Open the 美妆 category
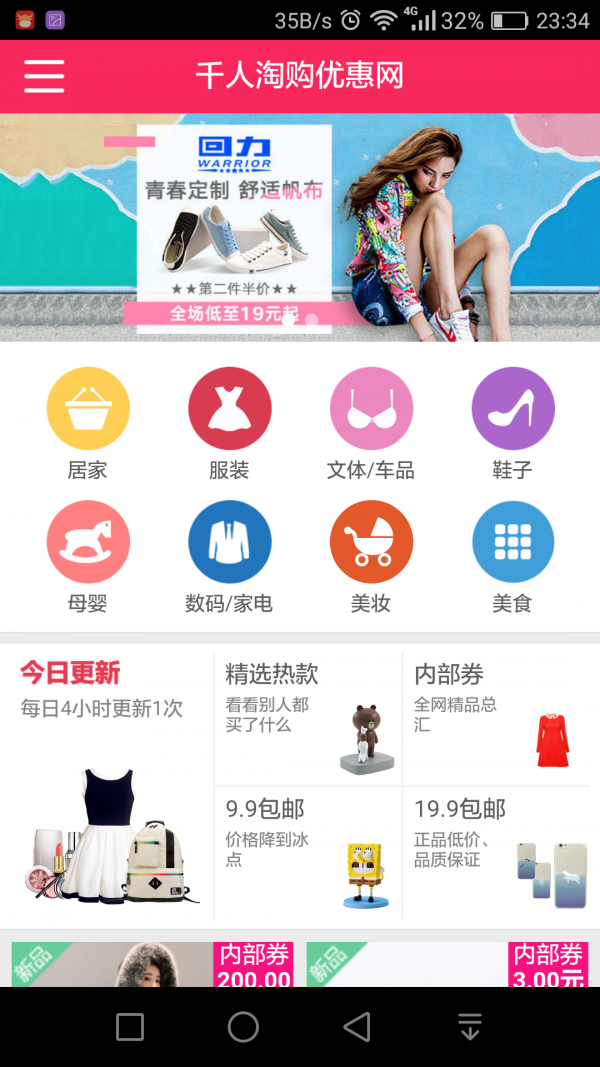Image resolution: width=600 pixels, height=1067 pixels. [x=371, y=556]
